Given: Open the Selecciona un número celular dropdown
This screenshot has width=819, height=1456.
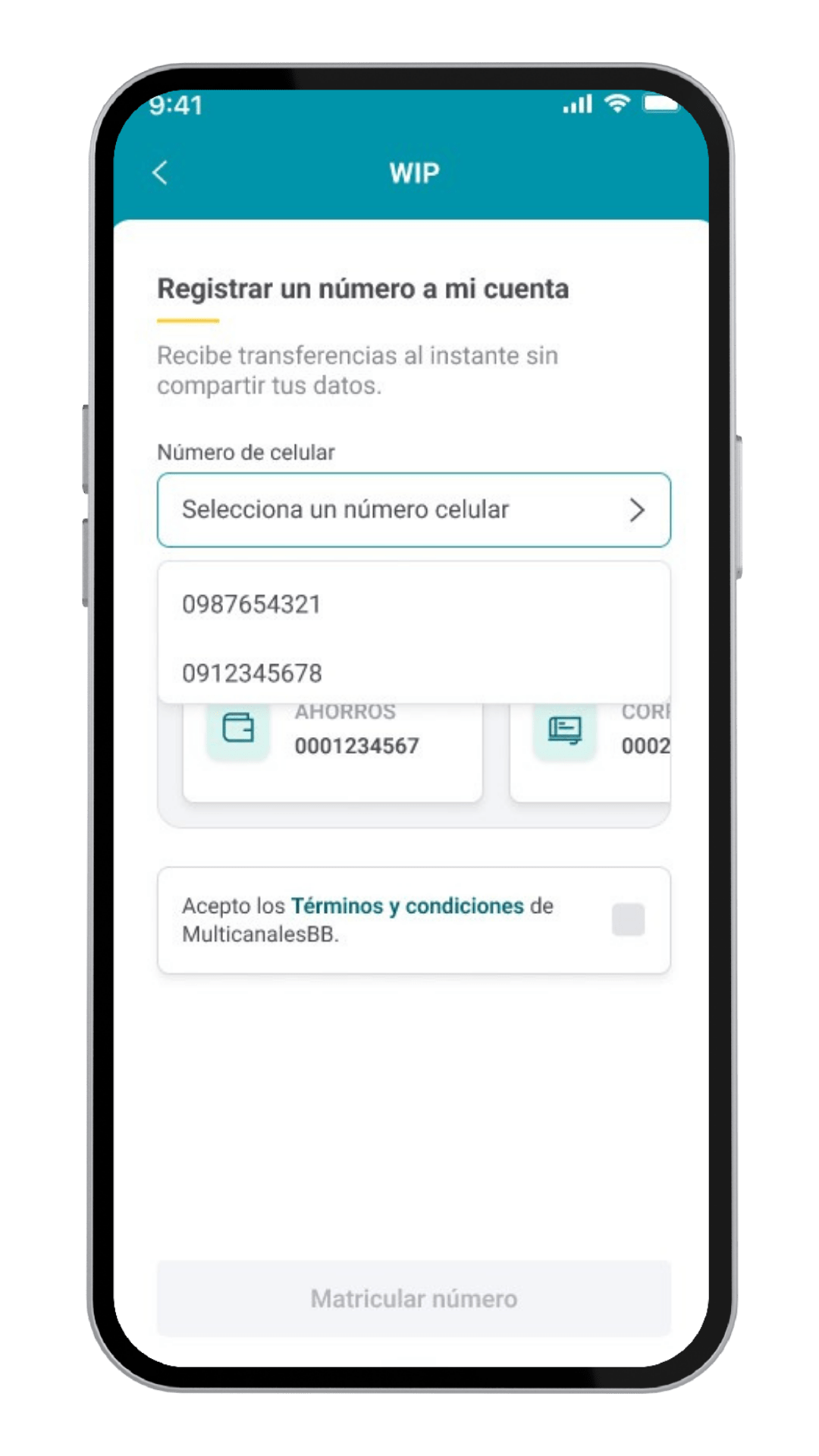Looking at the screenshot, I should point(413,510).
